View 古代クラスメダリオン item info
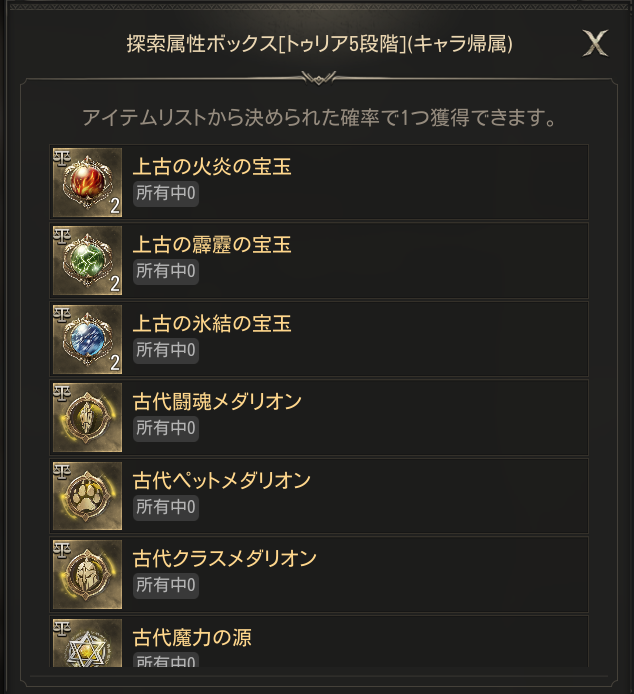The width and height of the screenshot is (634, 694). pos(87,574)
